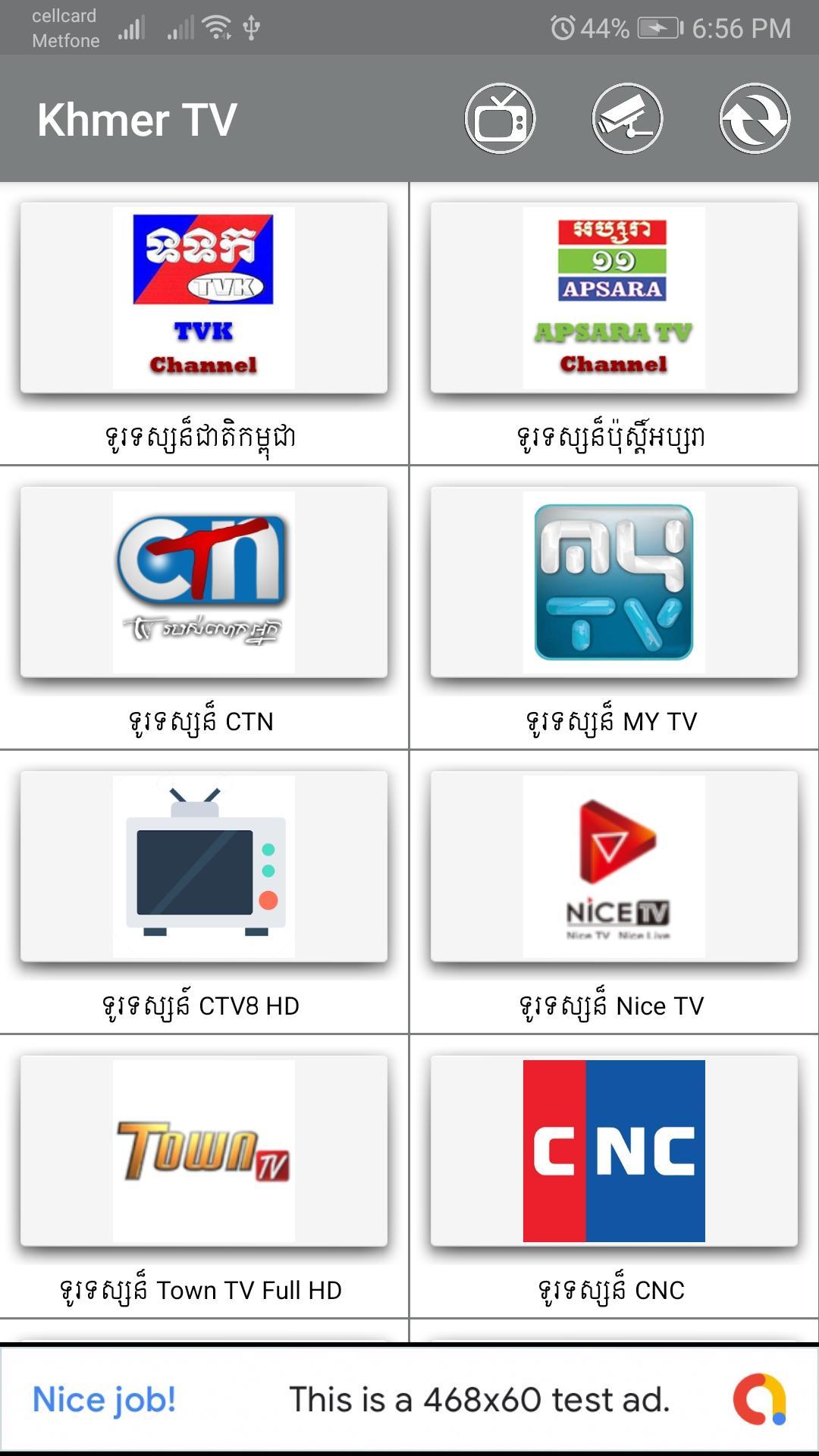Open Town TV Full HD channel
Screen dimensions: 819x1456
coord(204,1151)
